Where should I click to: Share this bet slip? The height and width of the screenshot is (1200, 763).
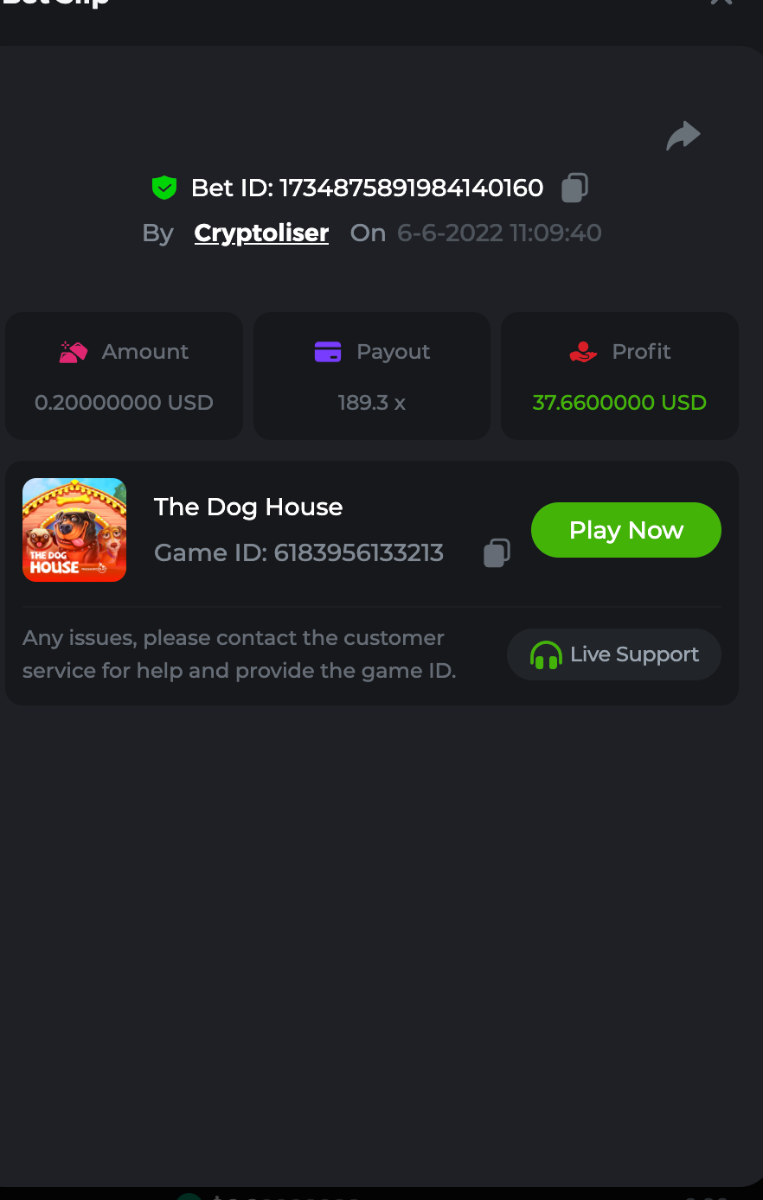coord(683,136)
